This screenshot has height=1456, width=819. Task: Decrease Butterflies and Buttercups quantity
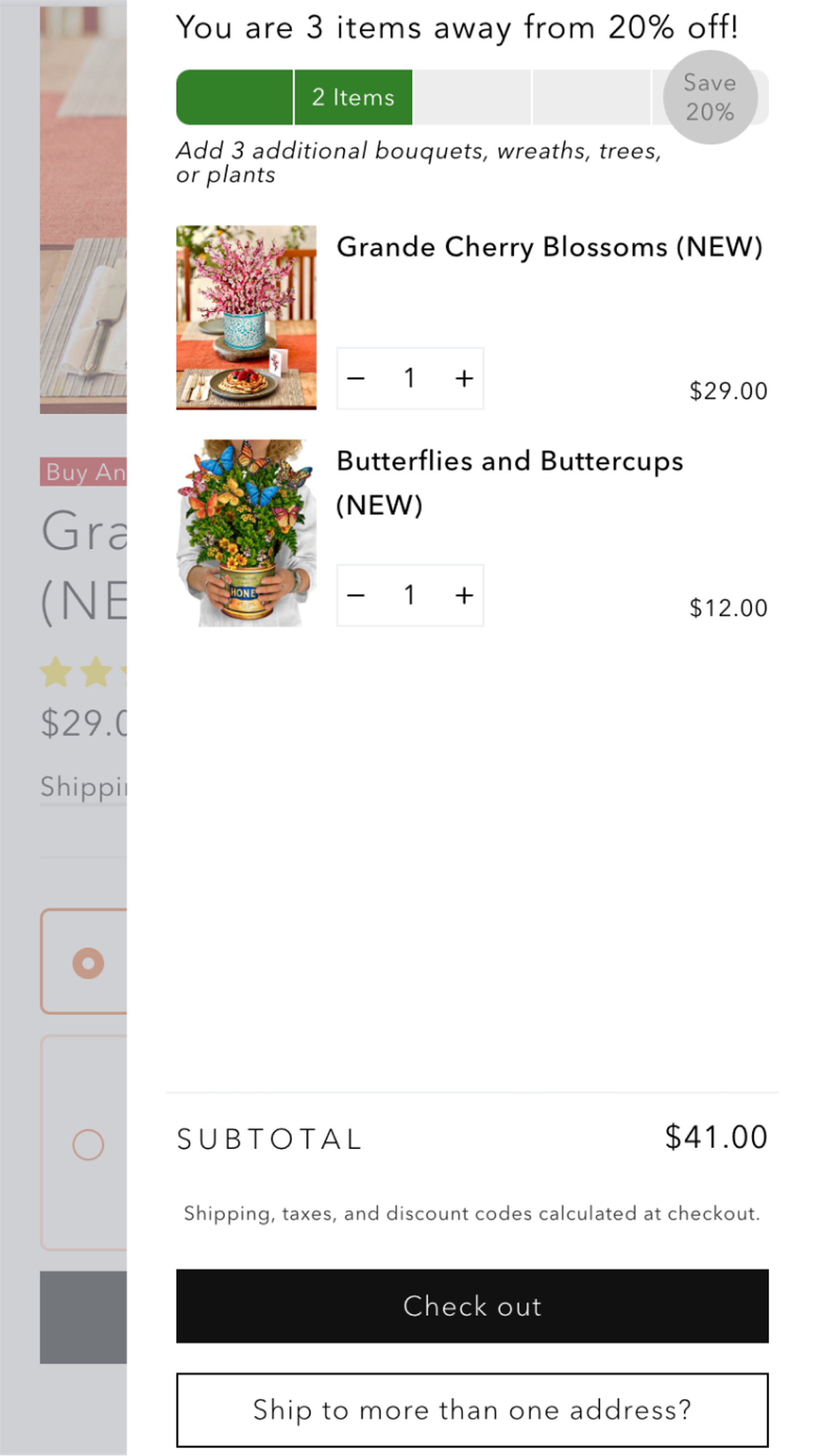[x=356, y=595]
